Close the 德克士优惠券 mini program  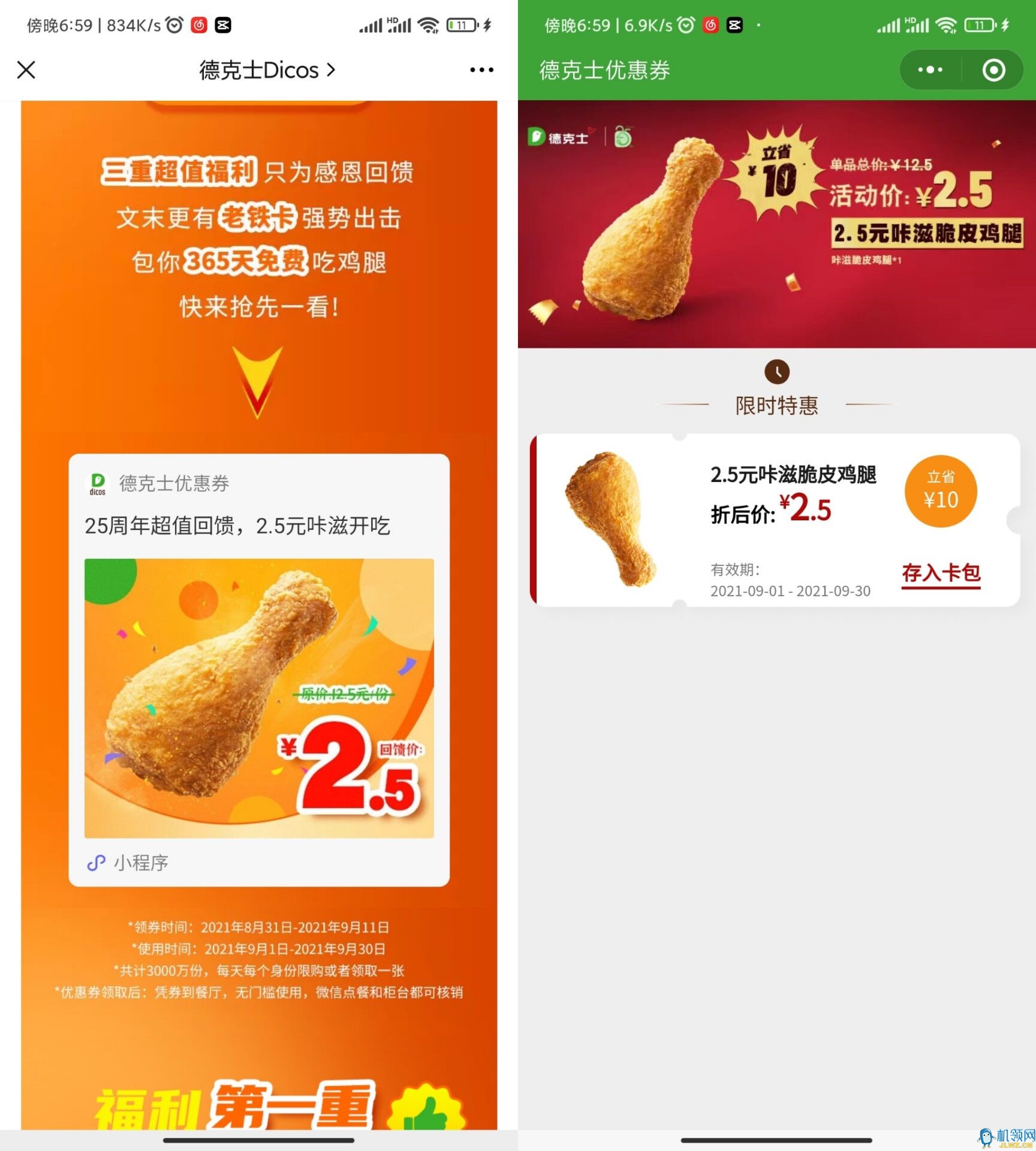point(993,70)
